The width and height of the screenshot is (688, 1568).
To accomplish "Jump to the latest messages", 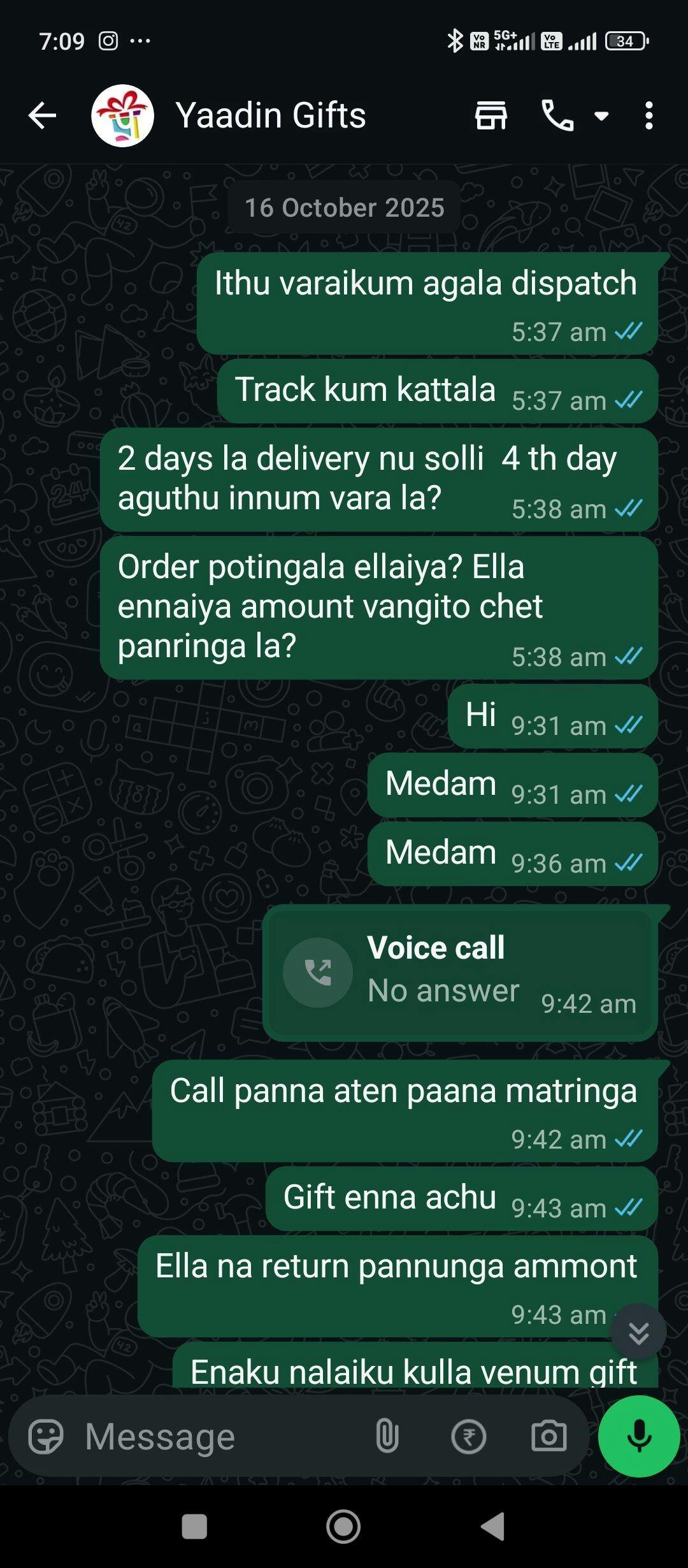I will pos(638,1332).
